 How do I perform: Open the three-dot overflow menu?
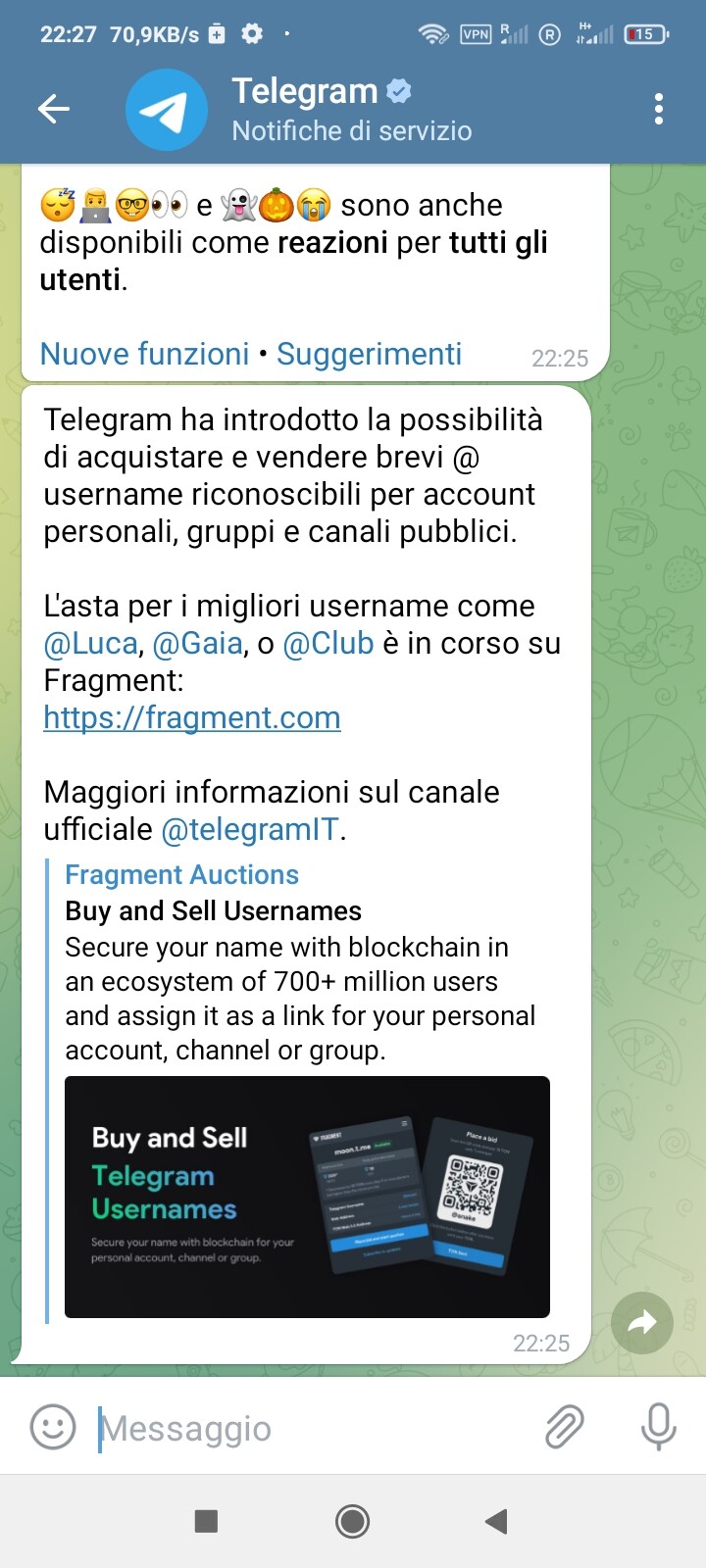tap(658, 109)
